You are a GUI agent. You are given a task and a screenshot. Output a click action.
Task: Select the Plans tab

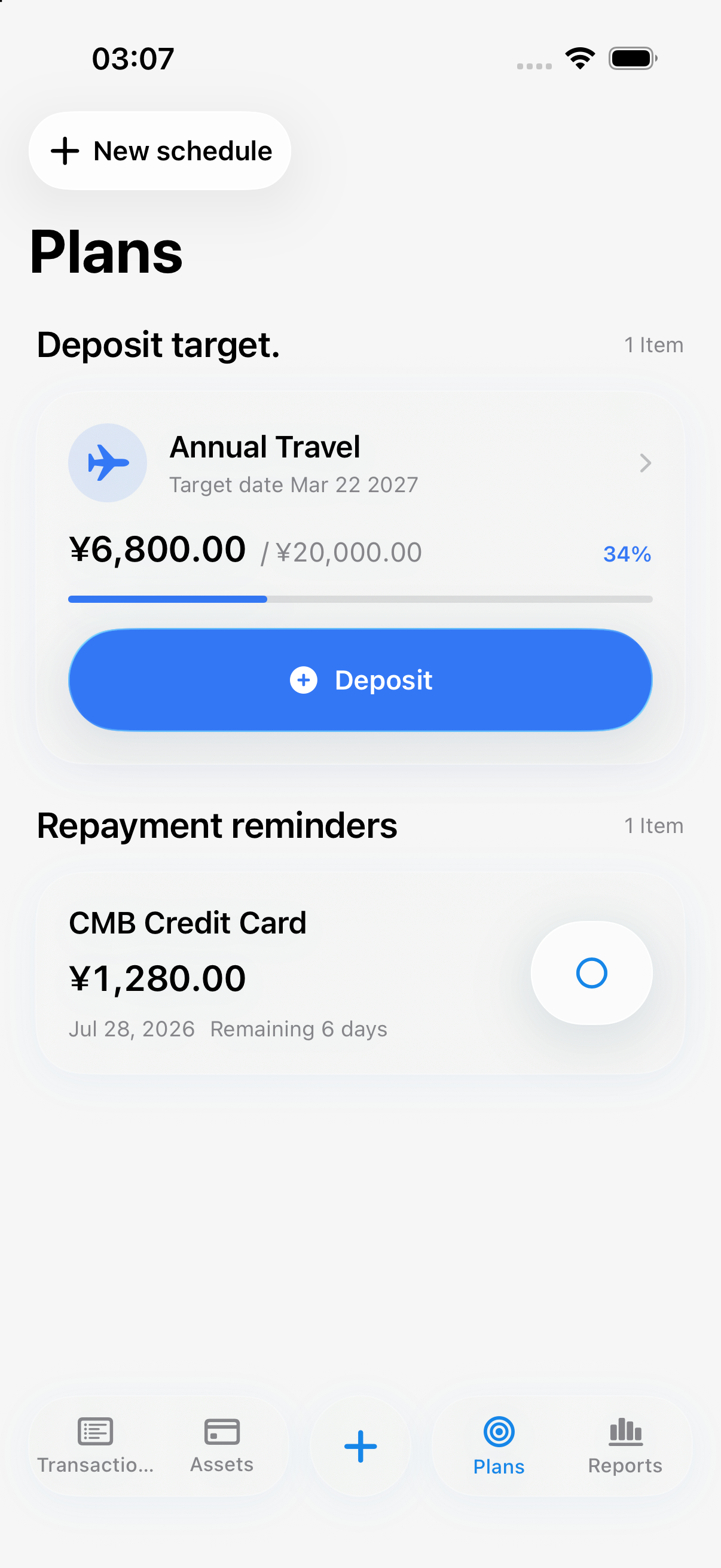coord(499,1446)
